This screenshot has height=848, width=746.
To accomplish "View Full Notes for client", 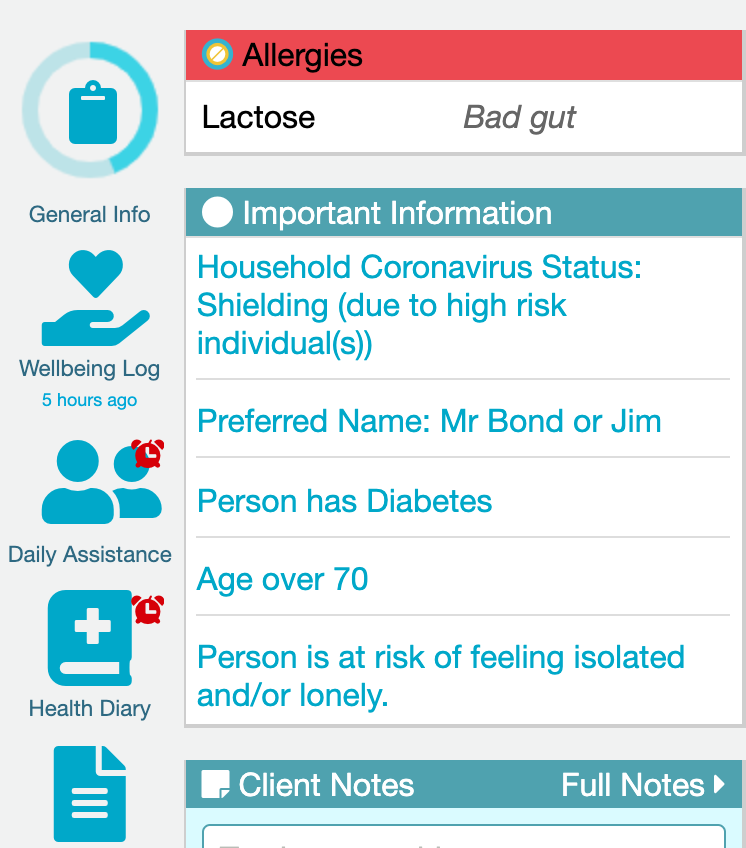I will tap(642, 785).
